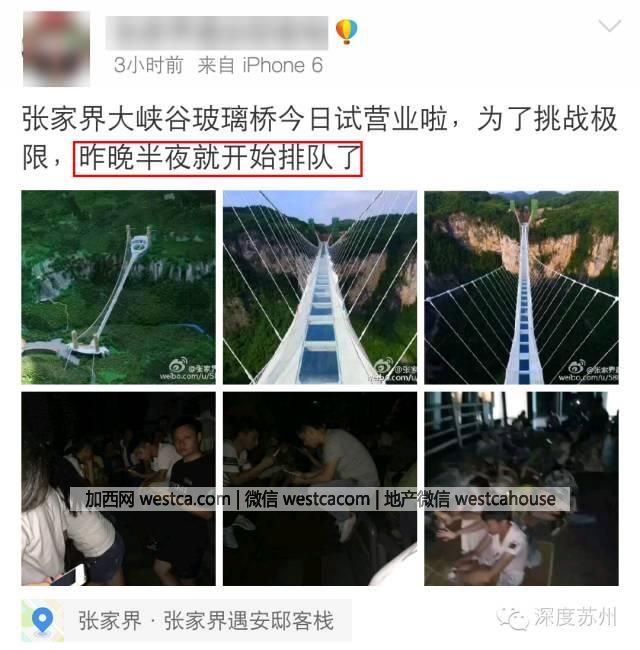
Task: Open the bridge and cliffs photo
Action: [521, 287]
